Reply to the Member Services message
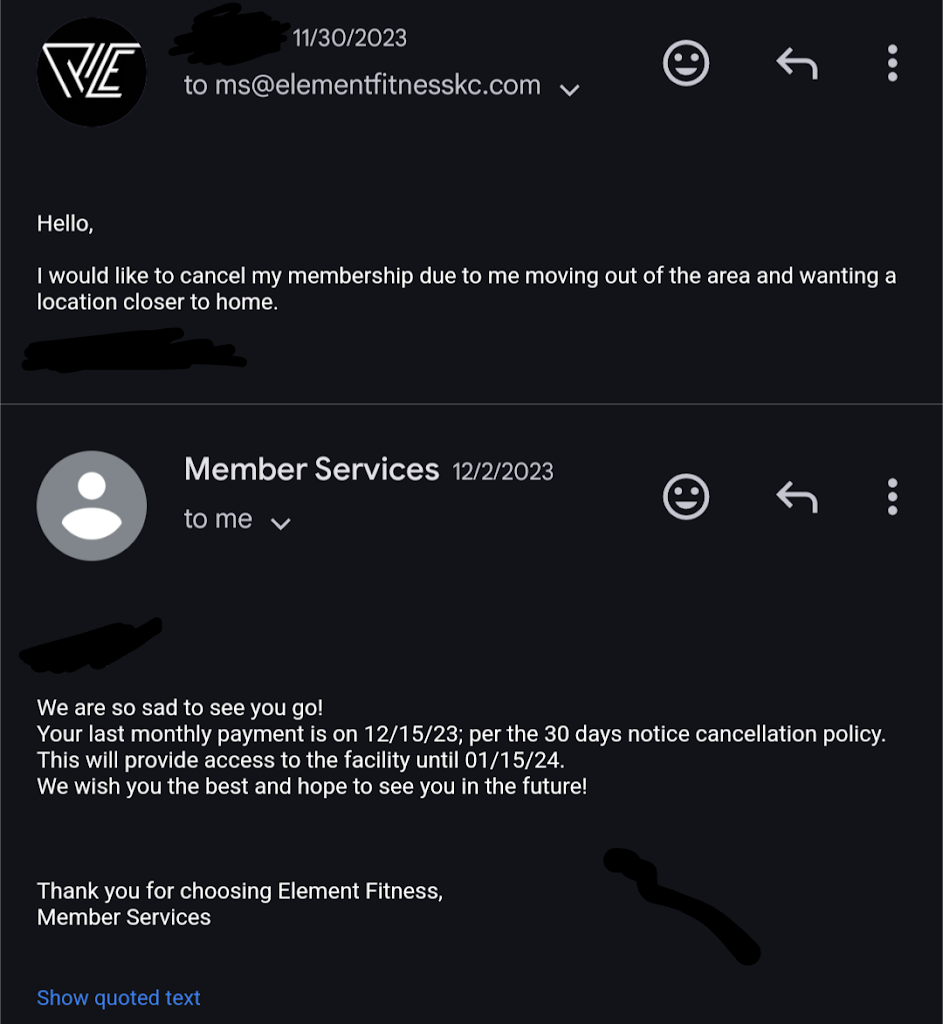The height and width of the screenshot is (1024, 943). click(x=797, y=497)
